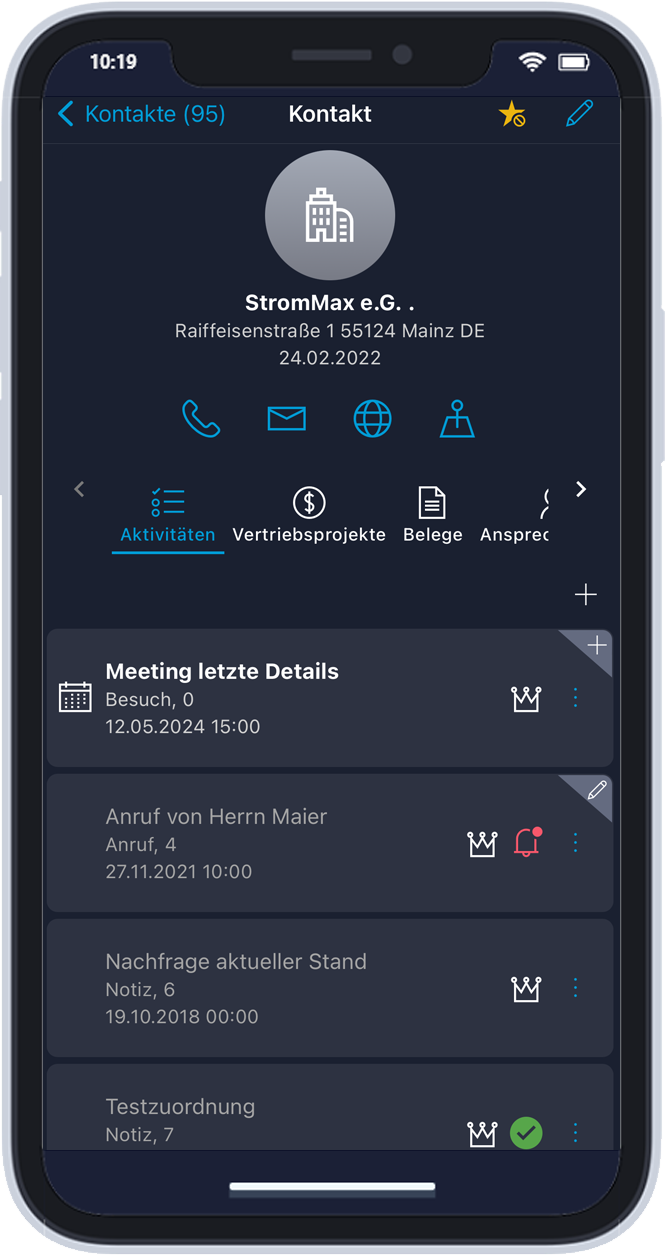Open website via globe icon
Screen dimensions: 665x1258
coord(372,419)
